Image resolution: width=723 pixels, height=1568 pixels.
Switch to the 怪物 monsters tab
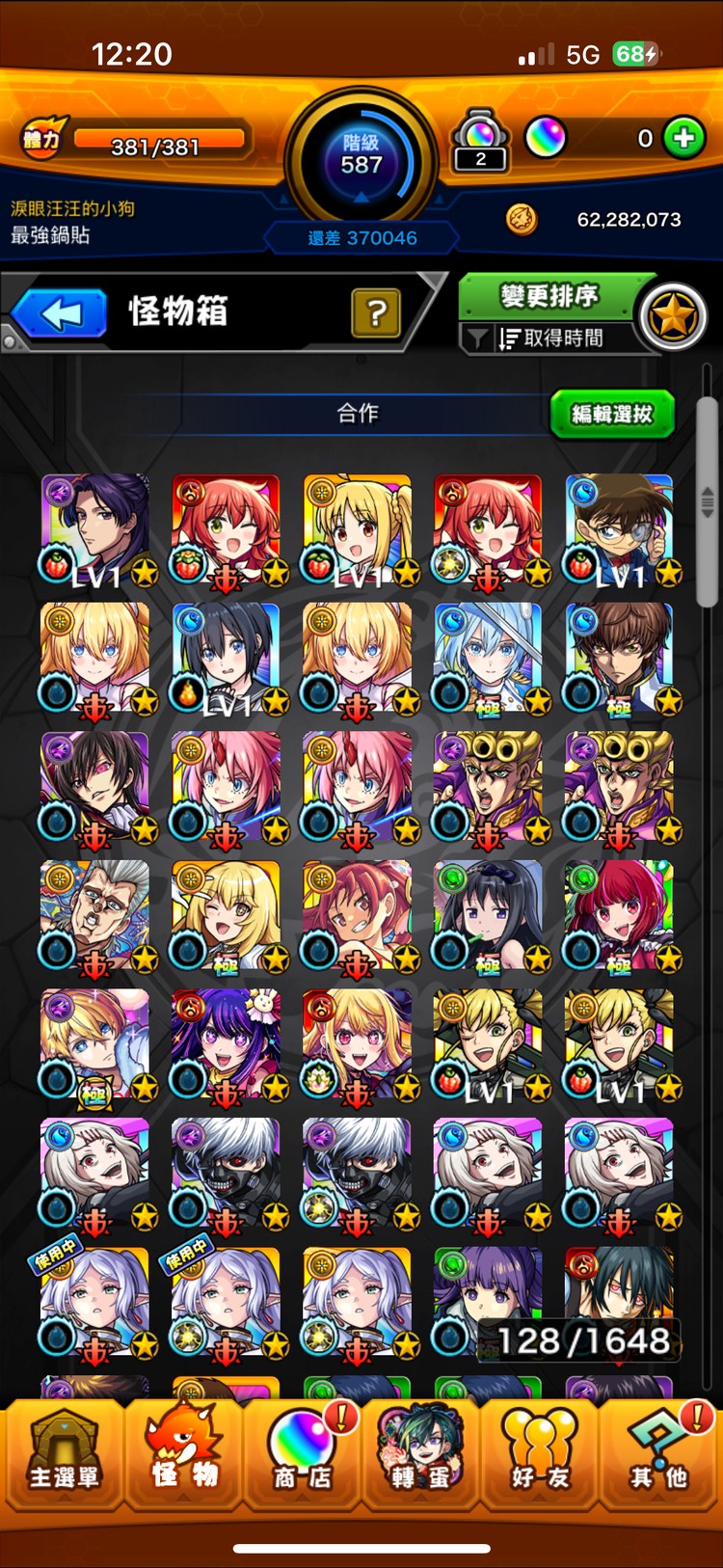[x=183, y=1454]
